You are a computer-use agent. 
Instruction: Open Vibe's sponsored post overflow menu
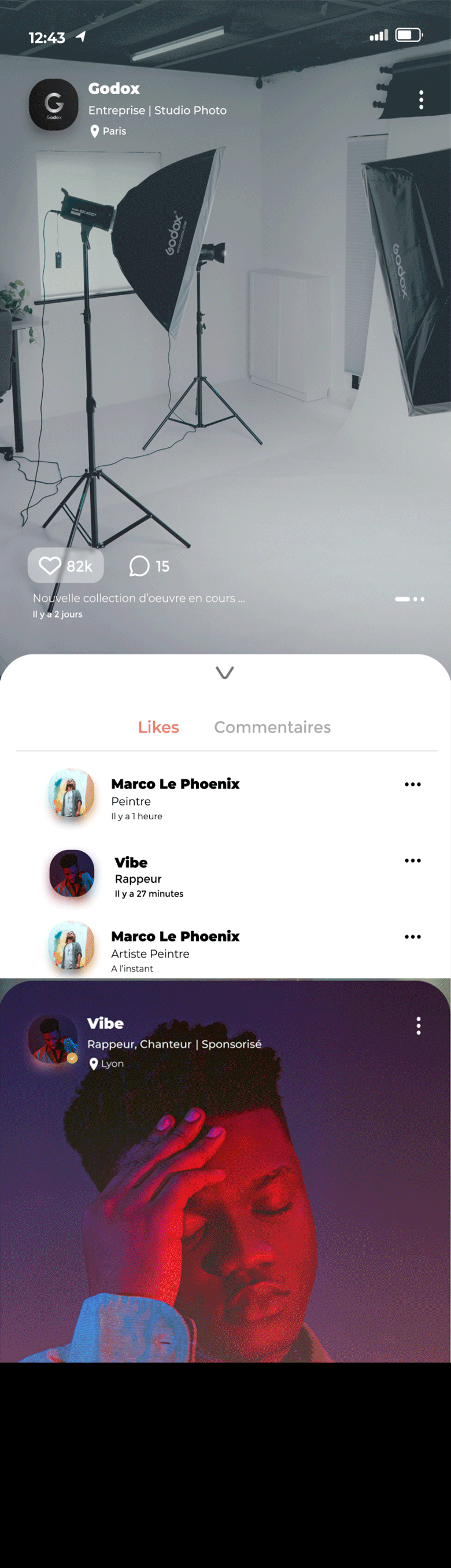[x=418, y=1026]
